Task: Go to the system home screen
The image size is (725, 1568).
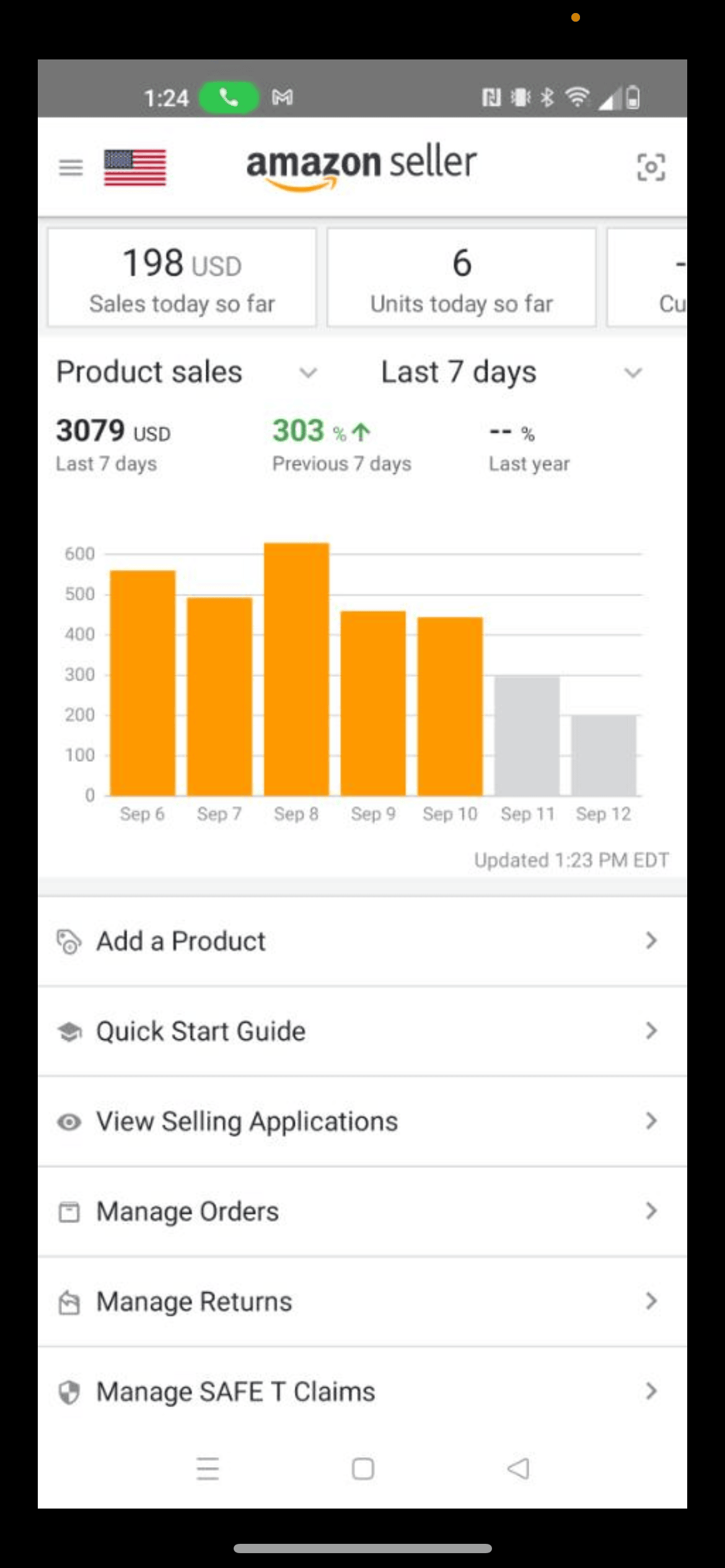Action: [362, 1468]
